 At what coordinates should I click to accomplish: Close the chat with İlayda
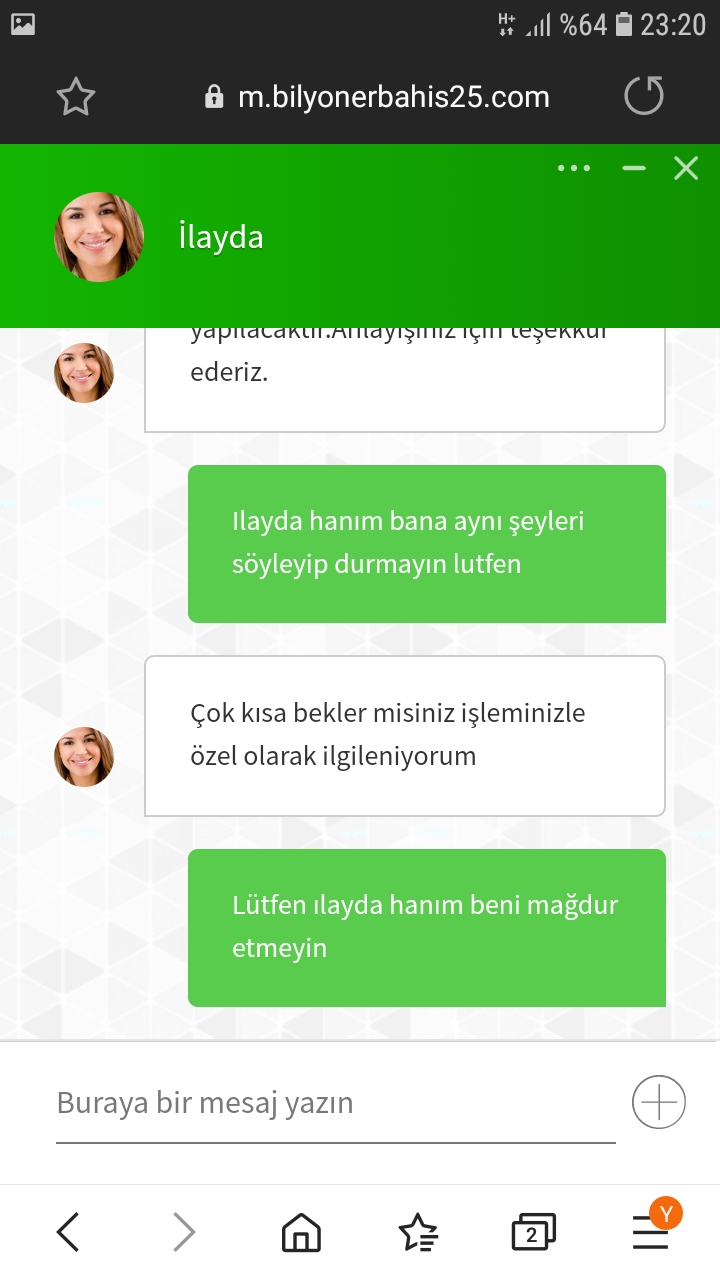point(686,168)
